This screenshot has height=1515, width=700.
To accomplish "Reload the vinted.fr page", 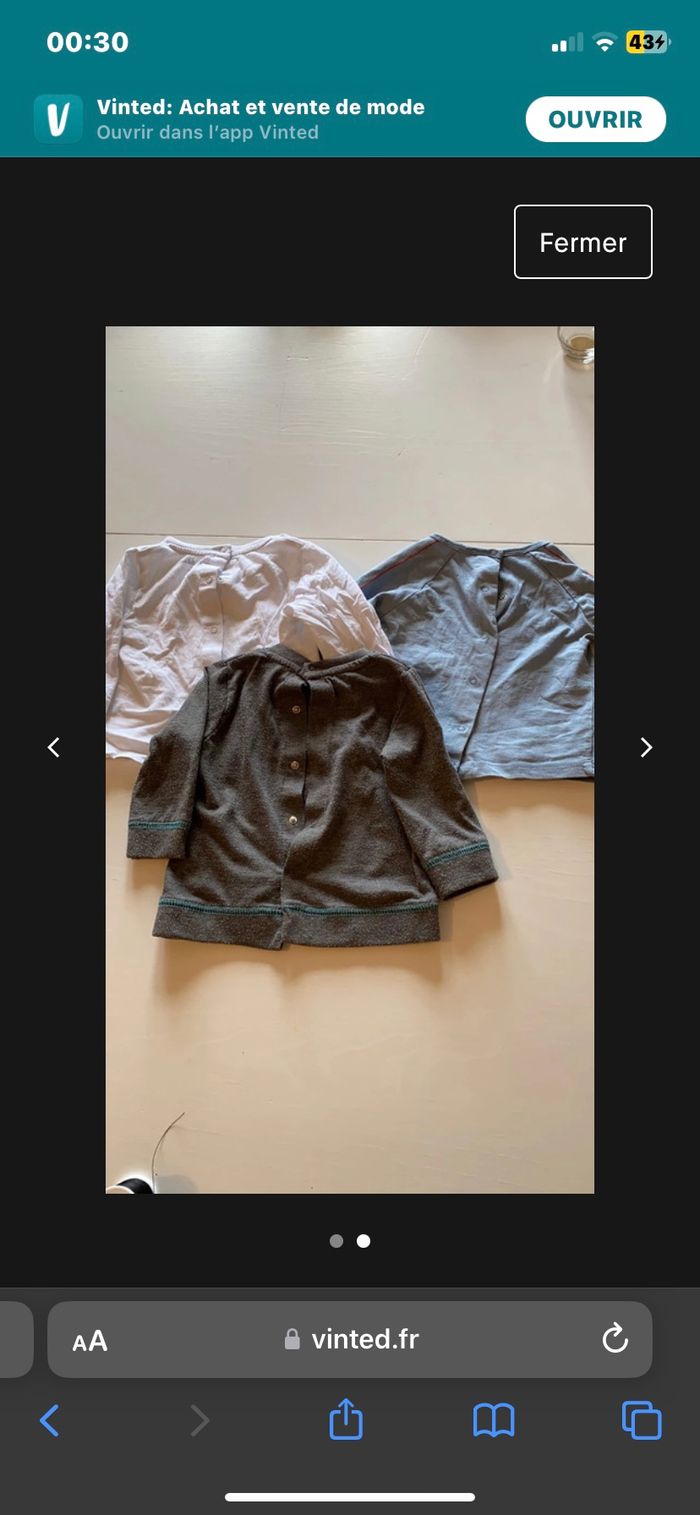I will (615, 1338).
